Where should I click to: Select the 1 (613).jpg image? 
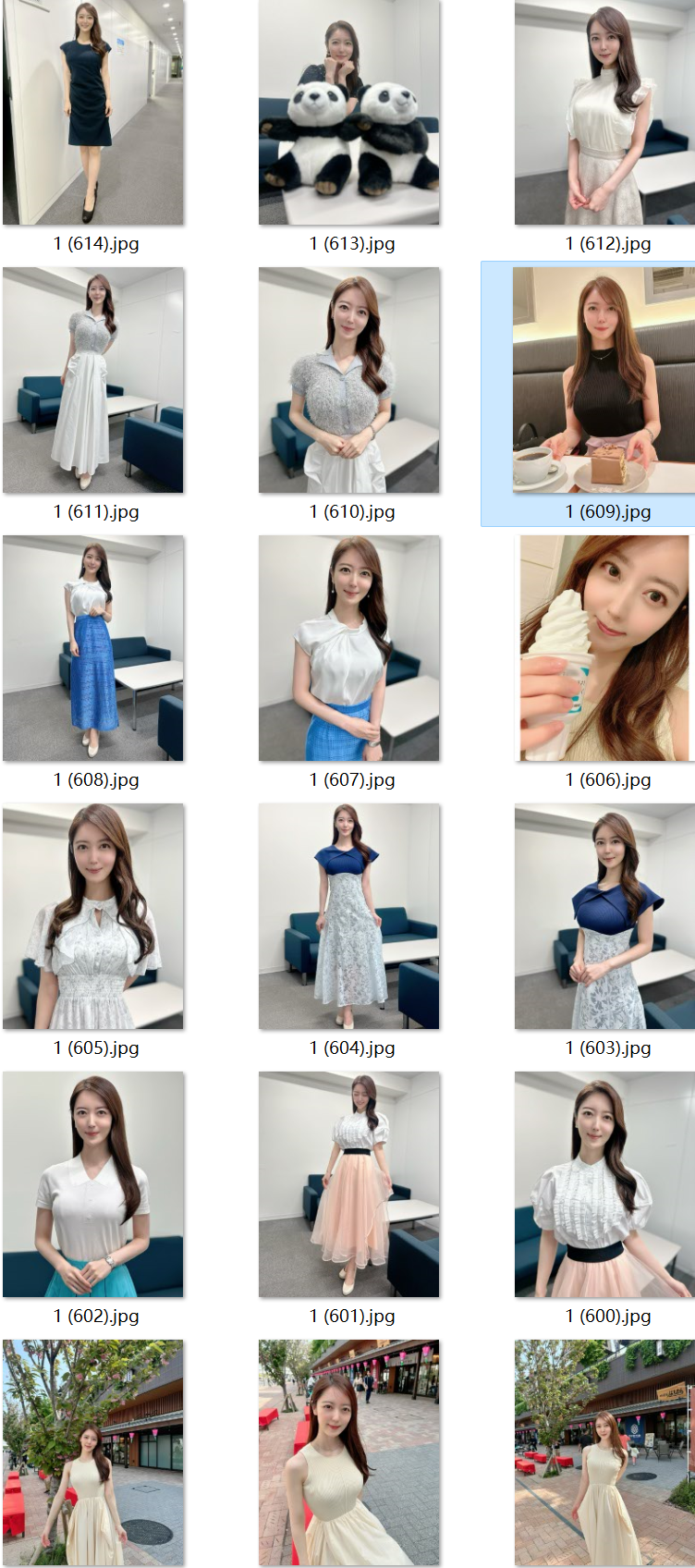point(349,113)
